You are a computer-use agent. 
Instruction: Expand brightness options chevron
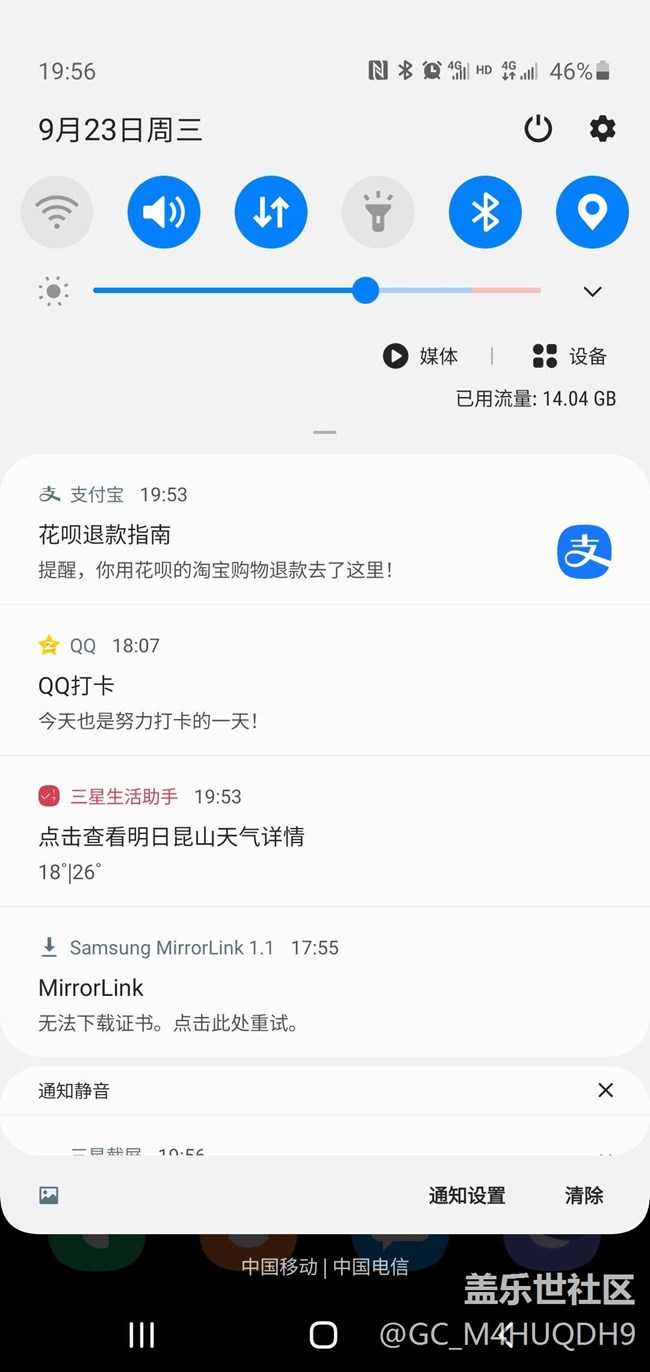coord(592,292)
